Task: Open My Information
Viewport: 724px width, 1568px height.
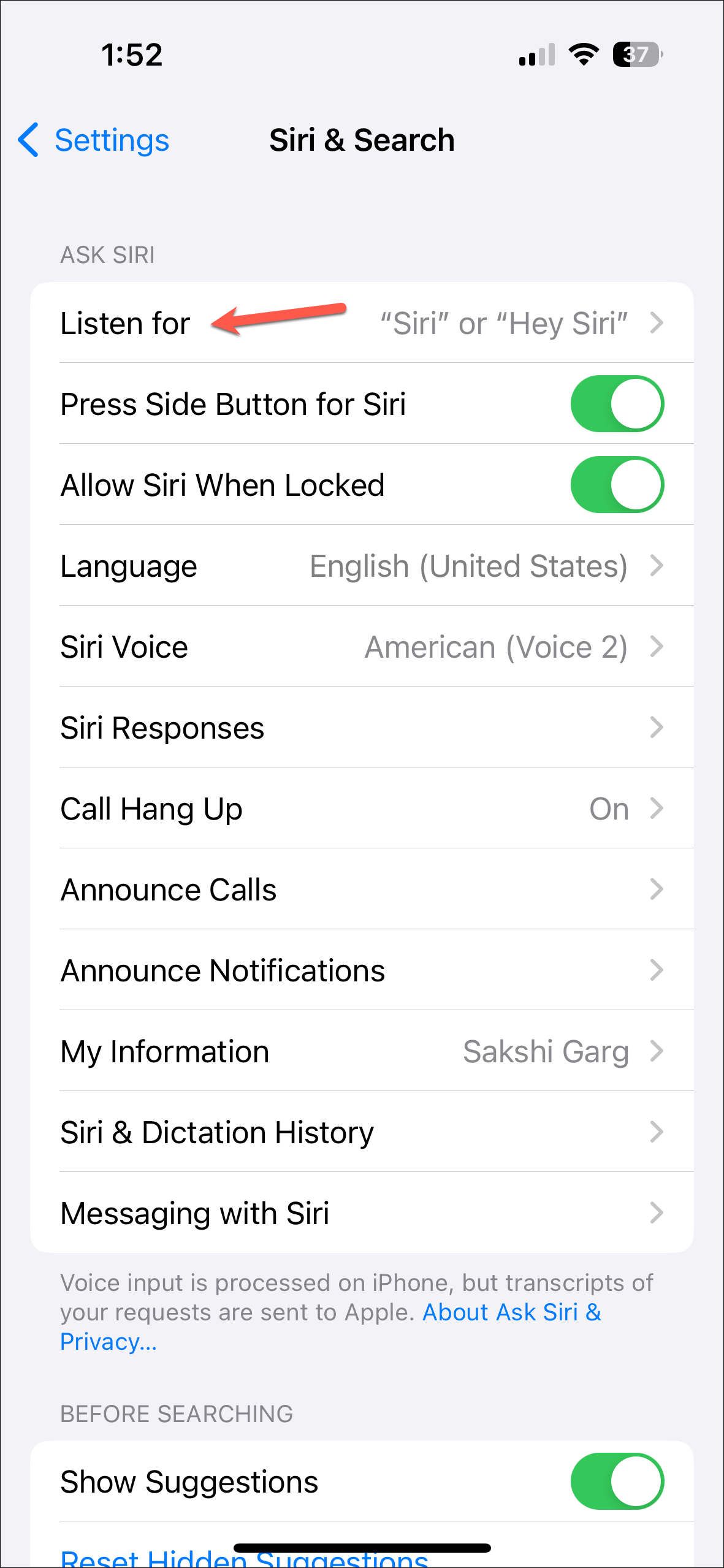Action: (362, 1051)
